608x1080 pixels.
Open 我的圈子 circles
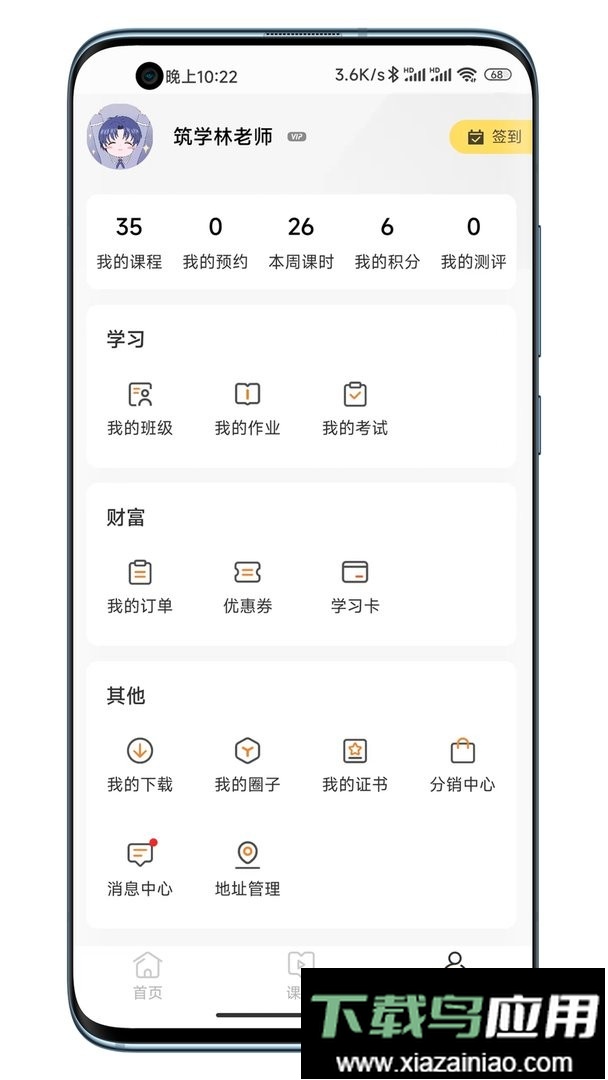pyautogui.click(x=247, y=764)
